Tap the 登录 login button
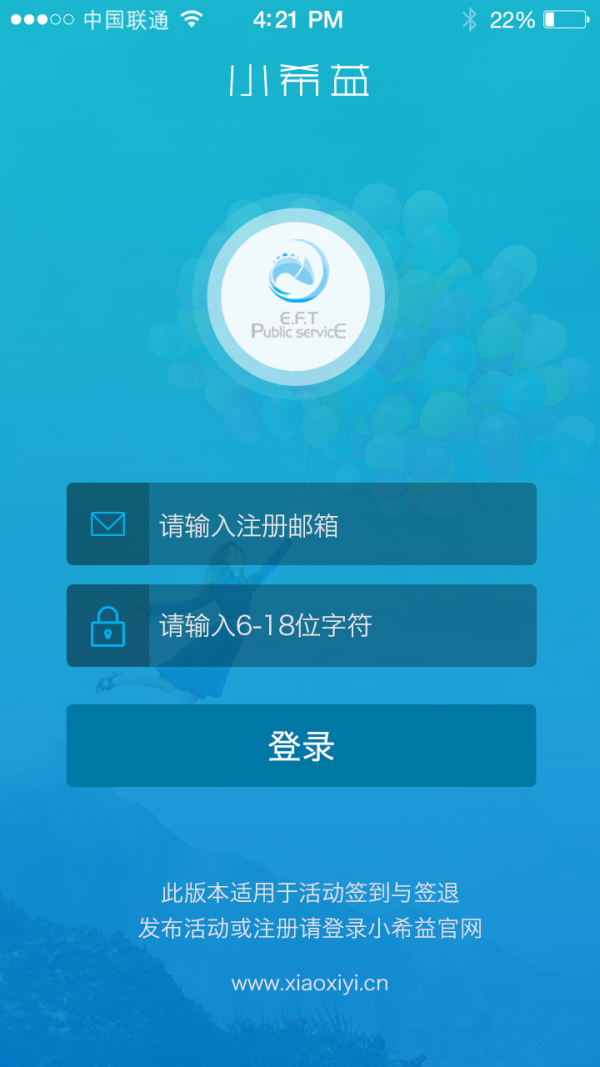 tap(301, 746)
